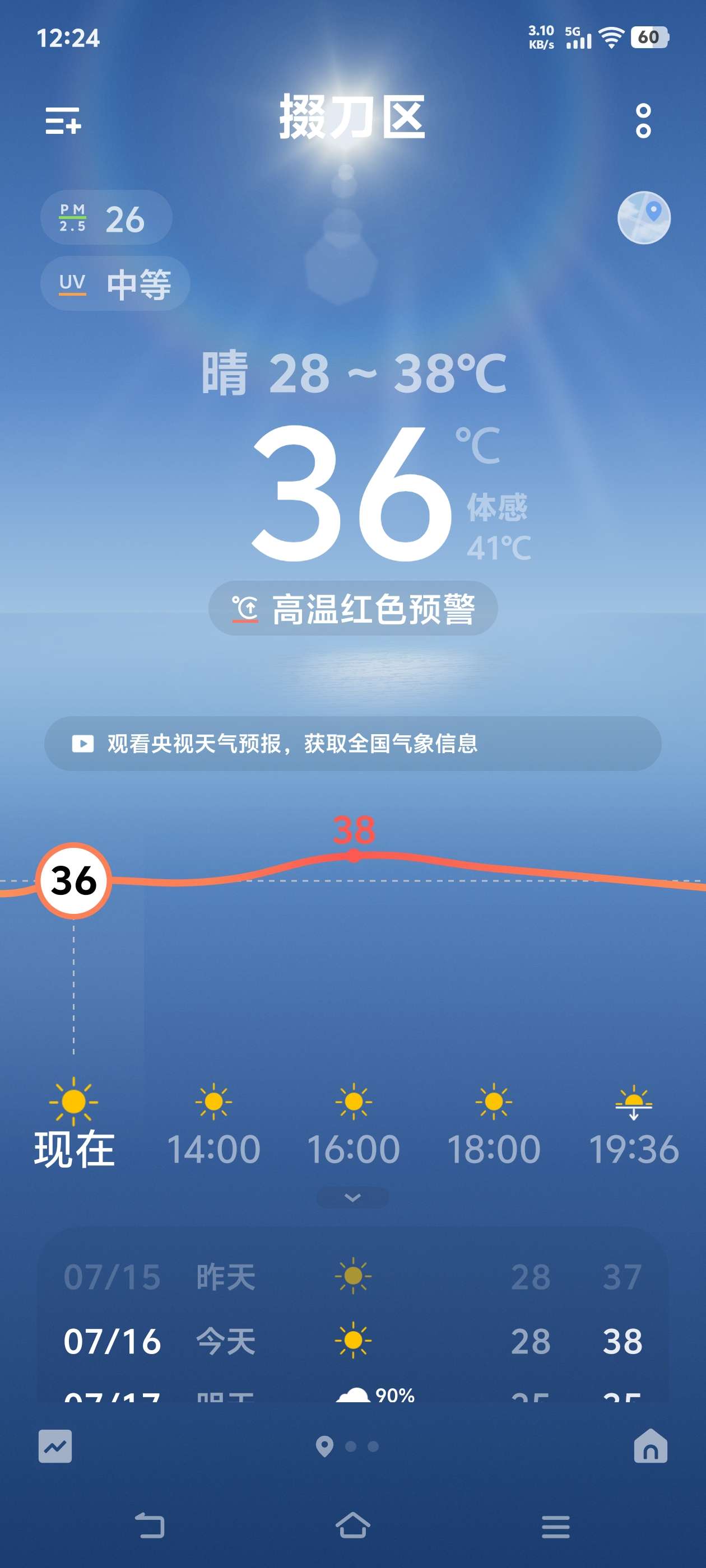Tap the PM2.5 air quality badge
This screenshot has height=1568, width=706.
click(105, 218)
